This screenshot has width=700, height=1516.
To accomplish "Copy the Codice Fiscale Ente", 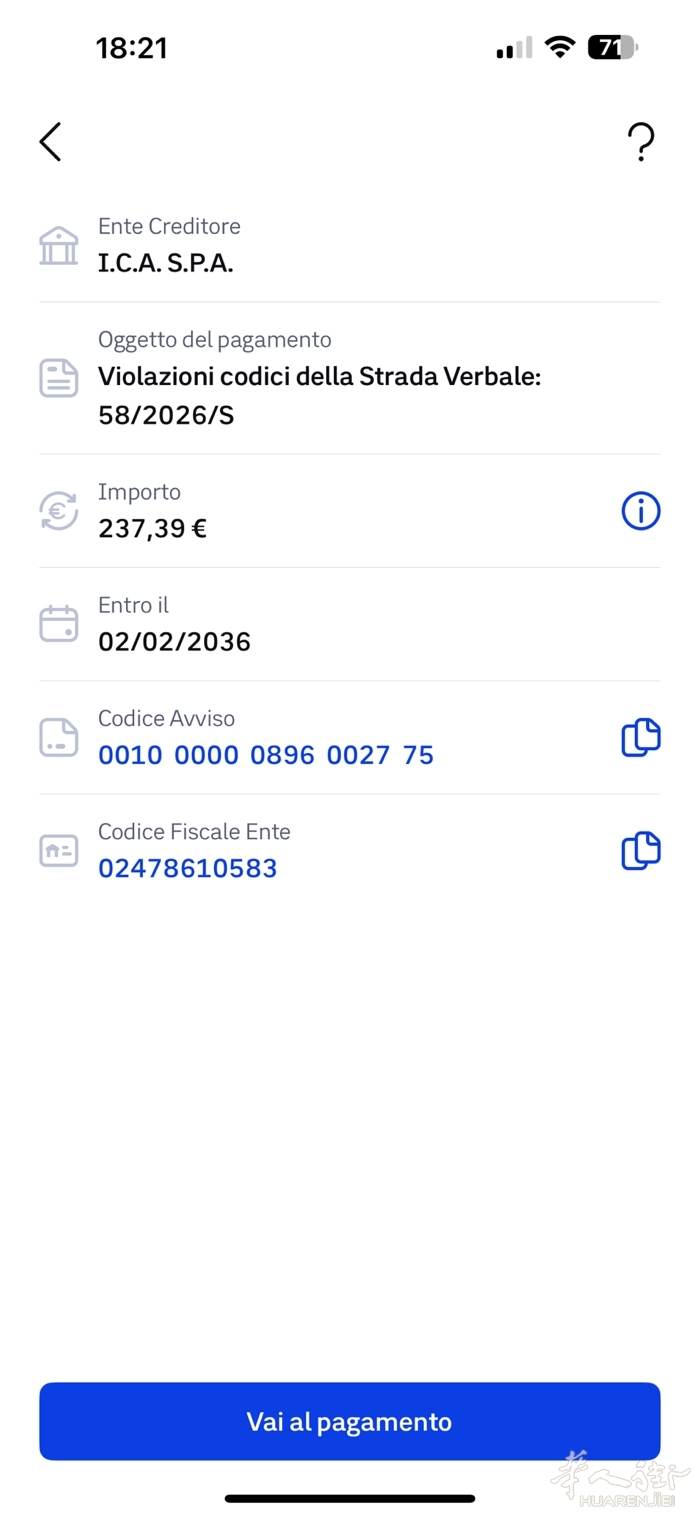I will click(x=641, y=851).
